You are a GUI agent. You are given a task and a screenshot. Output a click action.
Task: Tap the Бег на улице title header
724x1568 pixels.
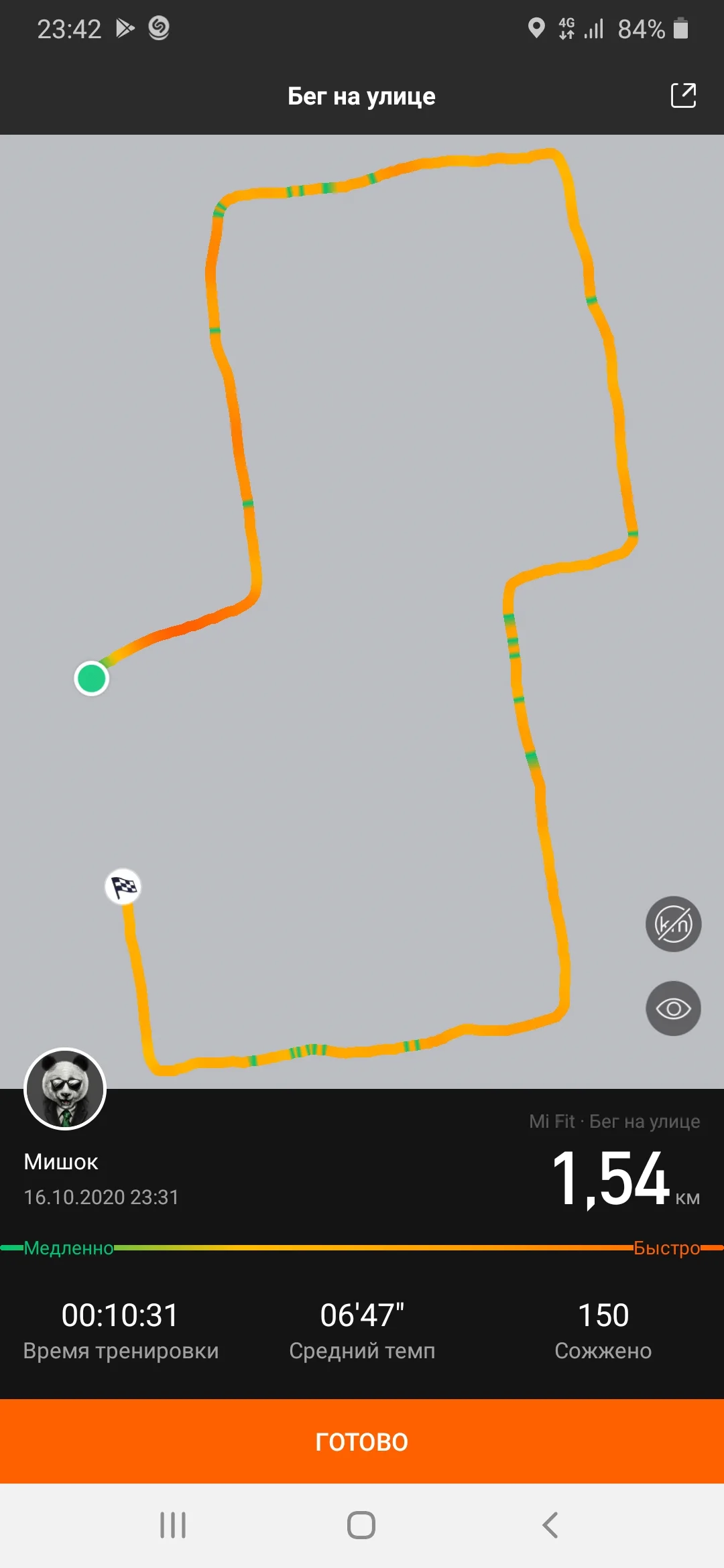tap(362, 96)
